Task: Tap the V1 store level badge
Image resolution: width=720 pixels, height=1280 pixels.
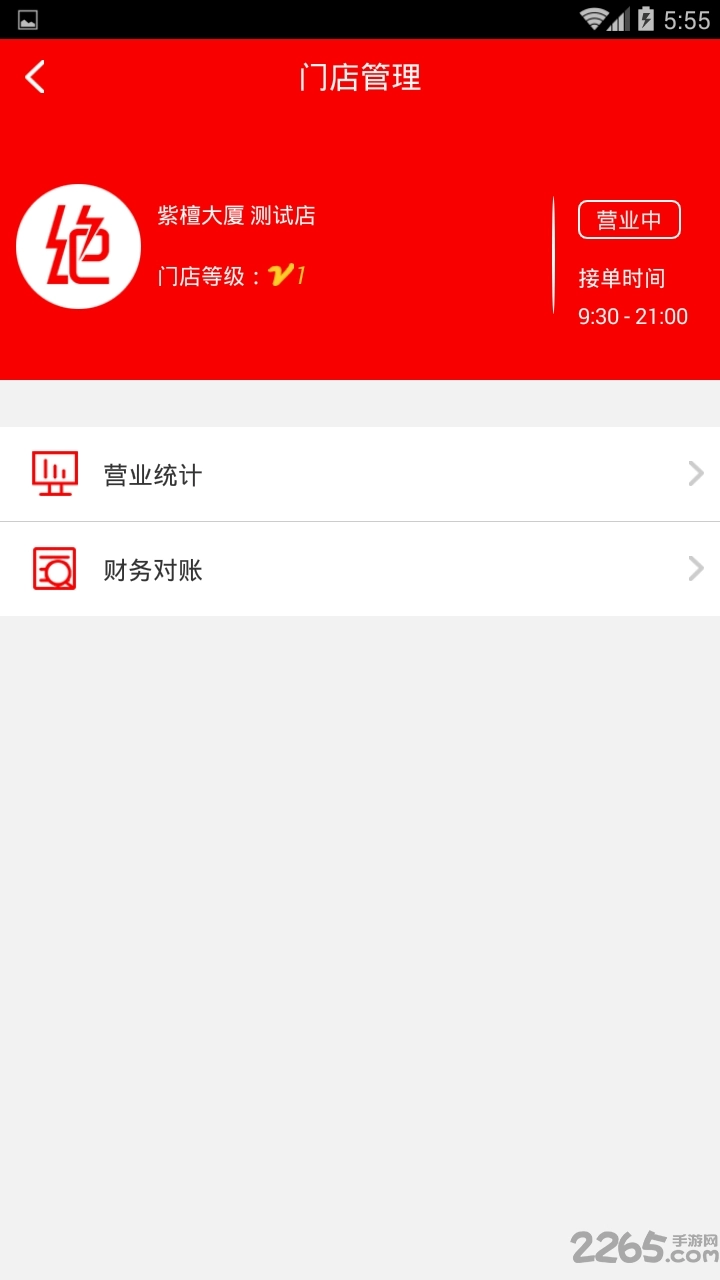Action: (x=287, y=276)
